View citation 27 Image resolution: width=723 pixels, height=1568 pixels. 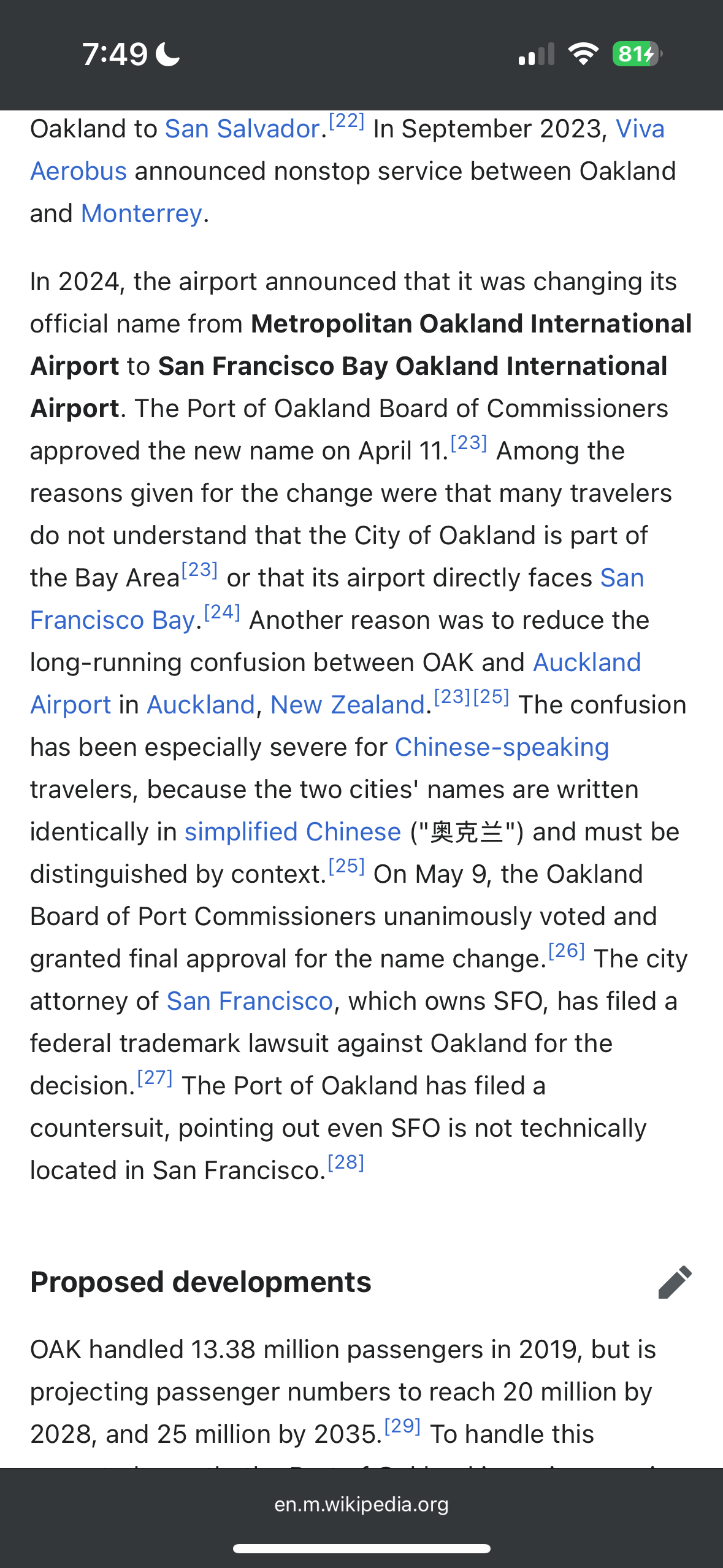pyautogui.click(x=155, y=1078)
